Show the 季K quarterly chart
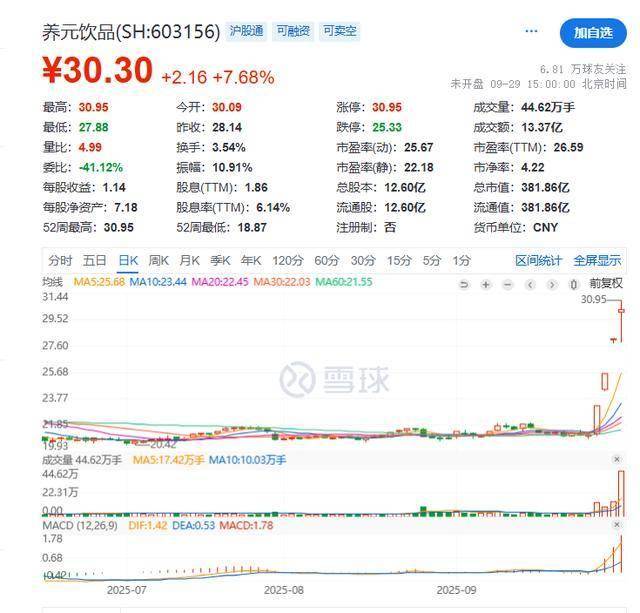 [220, 261]
